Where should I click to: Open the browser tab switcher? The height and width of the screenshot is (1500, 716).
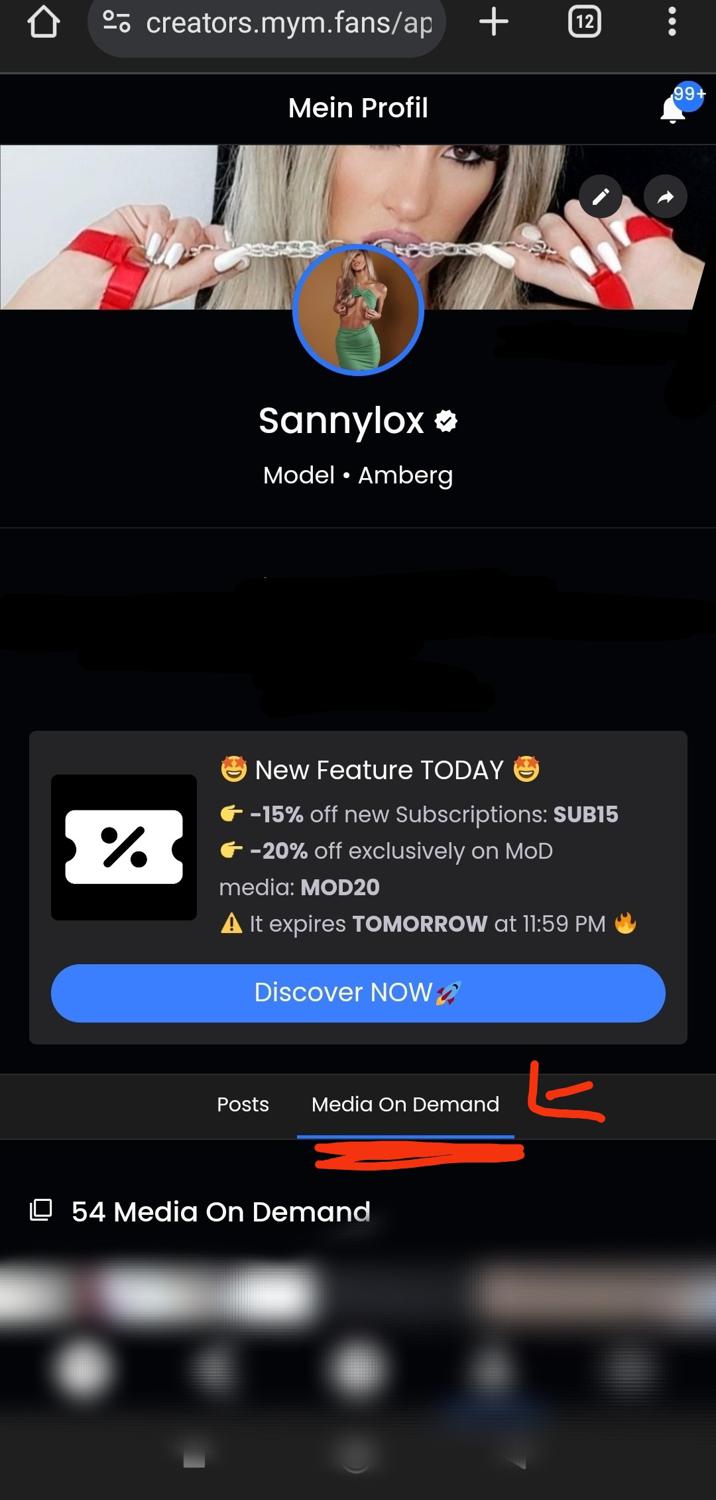click(584, 23)
